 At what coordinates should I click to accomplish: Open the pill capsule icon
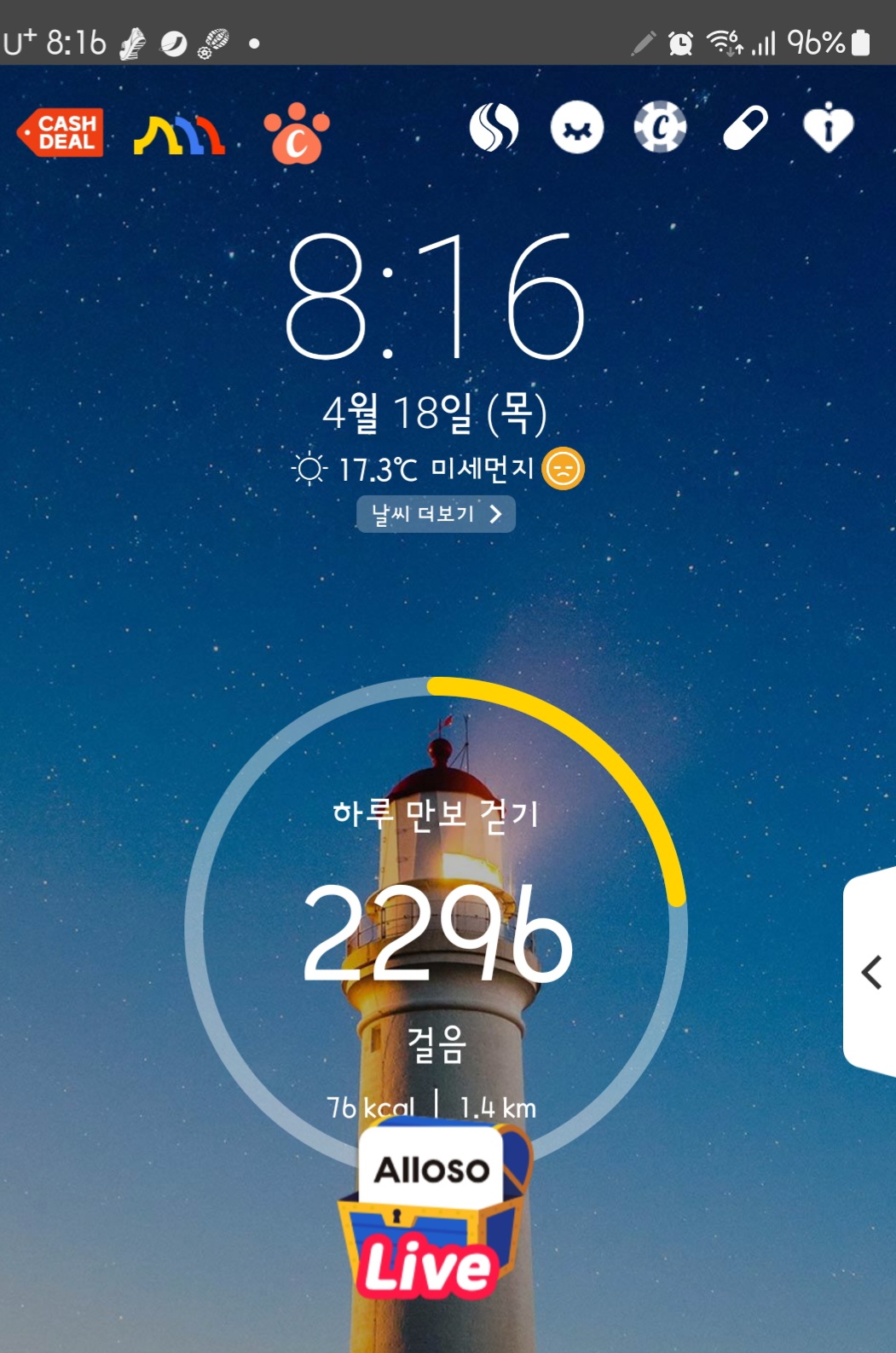[745, 128]
